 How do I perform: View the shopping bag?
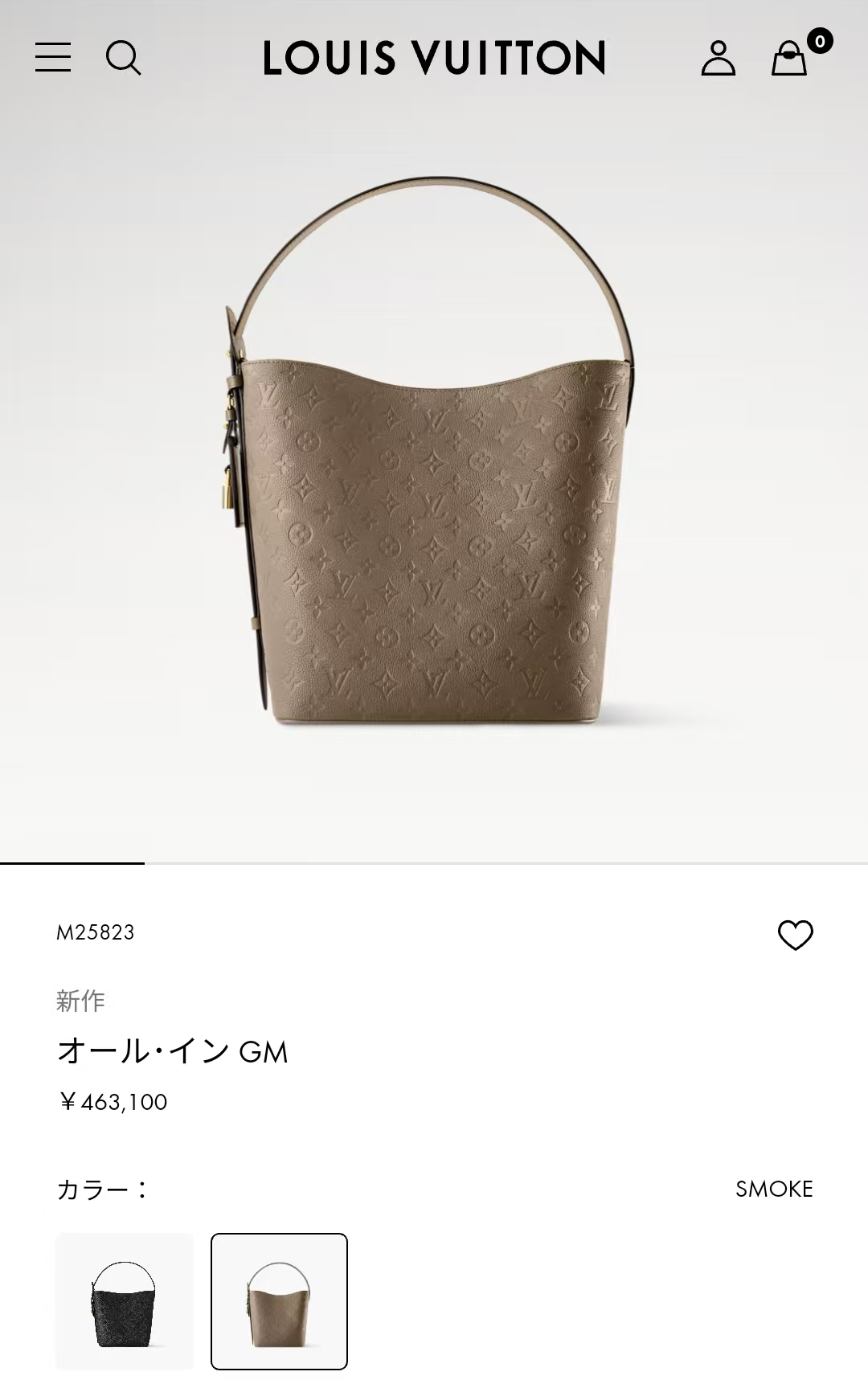(789, 58)
